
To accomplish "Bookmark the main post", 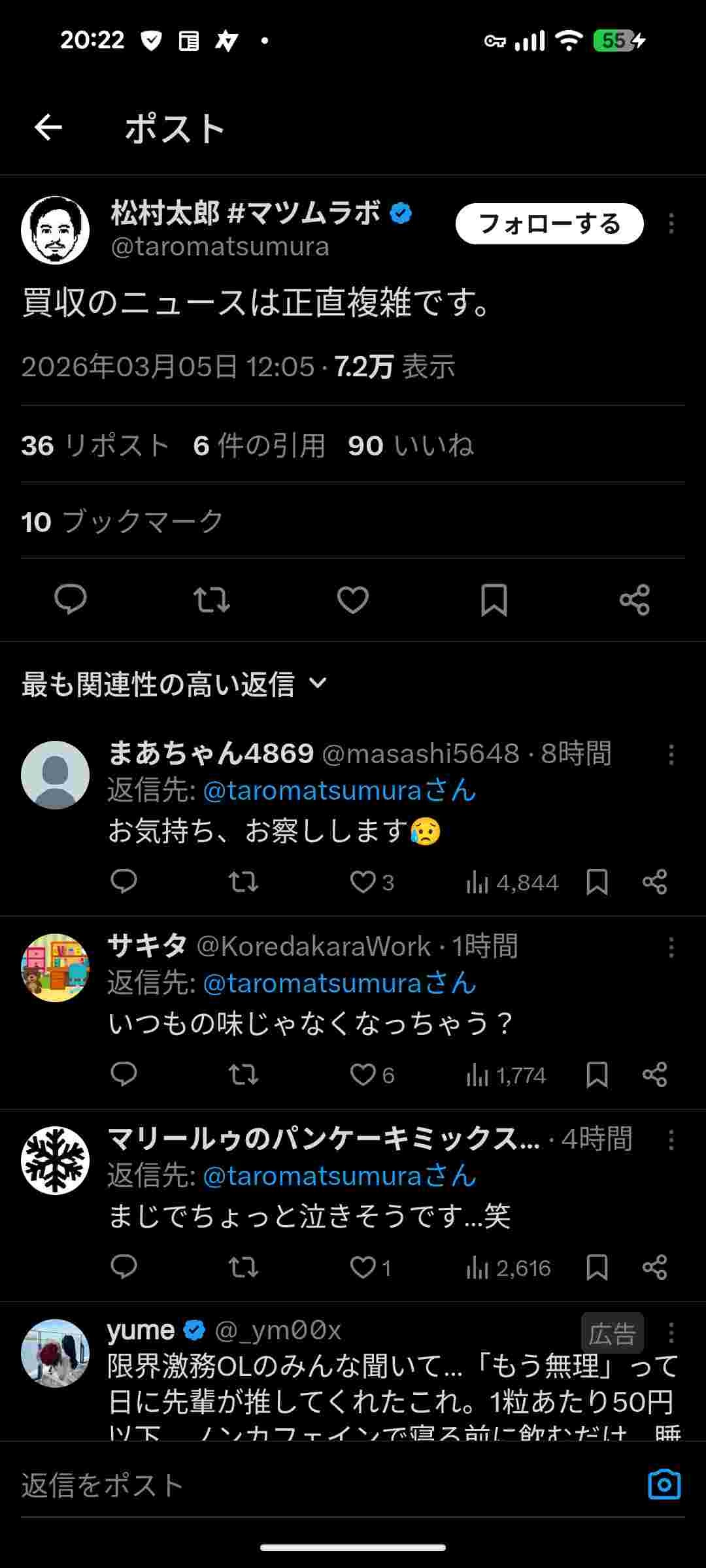I will pyautogui.click(x=494, y=599).
